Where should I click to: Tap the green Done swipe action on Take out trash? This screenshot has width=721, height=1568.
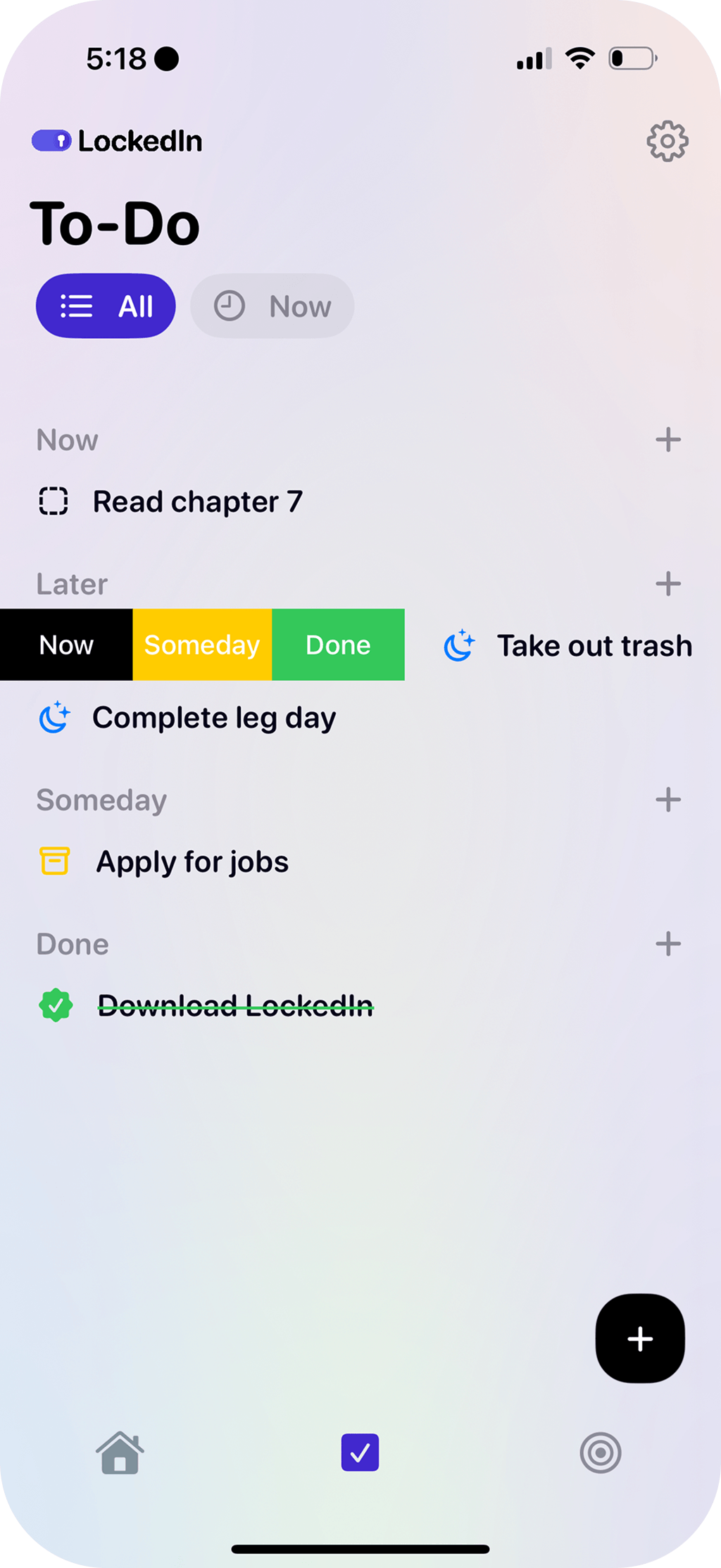[x=338, y=645]
